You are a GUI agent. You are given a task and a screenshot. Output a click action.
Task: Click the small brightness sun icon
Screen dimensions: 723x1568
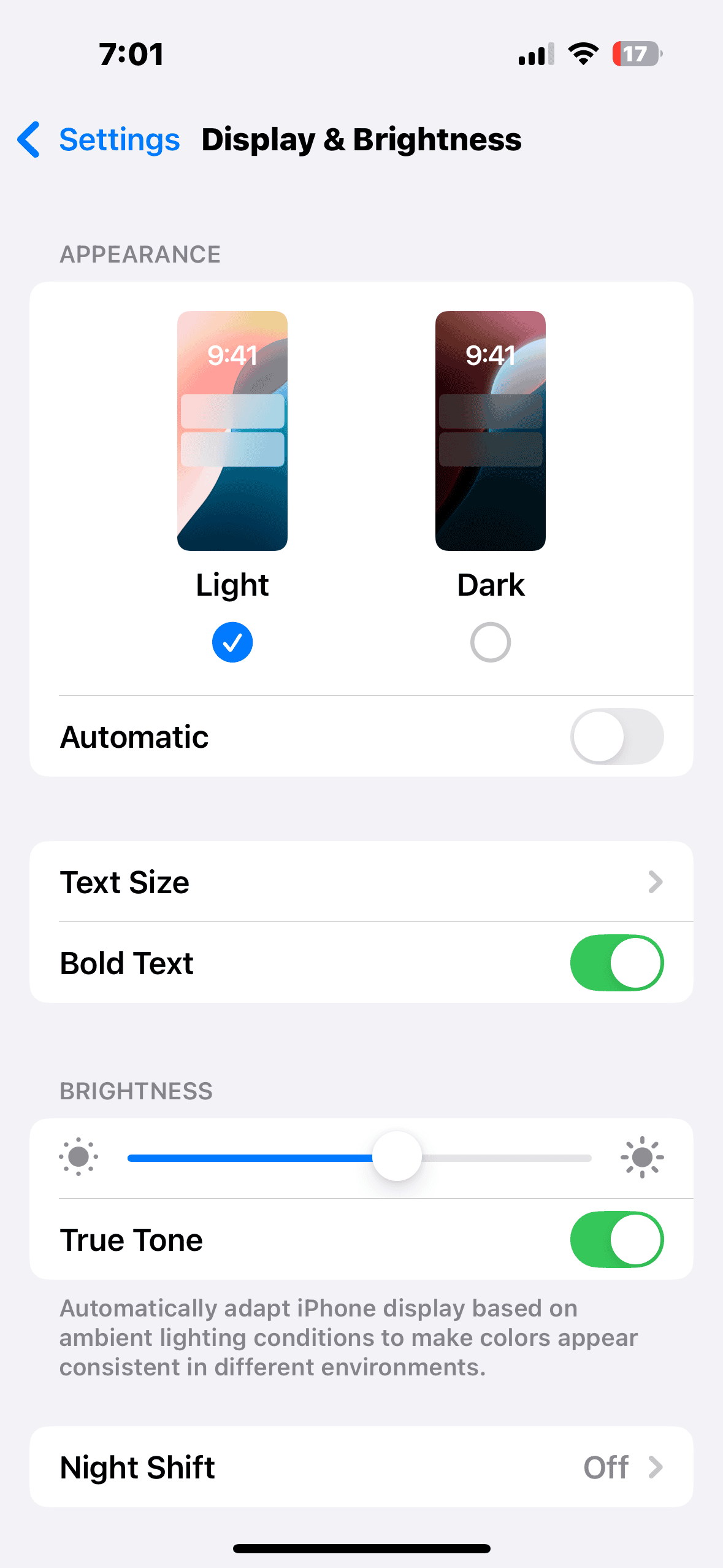[78, 1157]
